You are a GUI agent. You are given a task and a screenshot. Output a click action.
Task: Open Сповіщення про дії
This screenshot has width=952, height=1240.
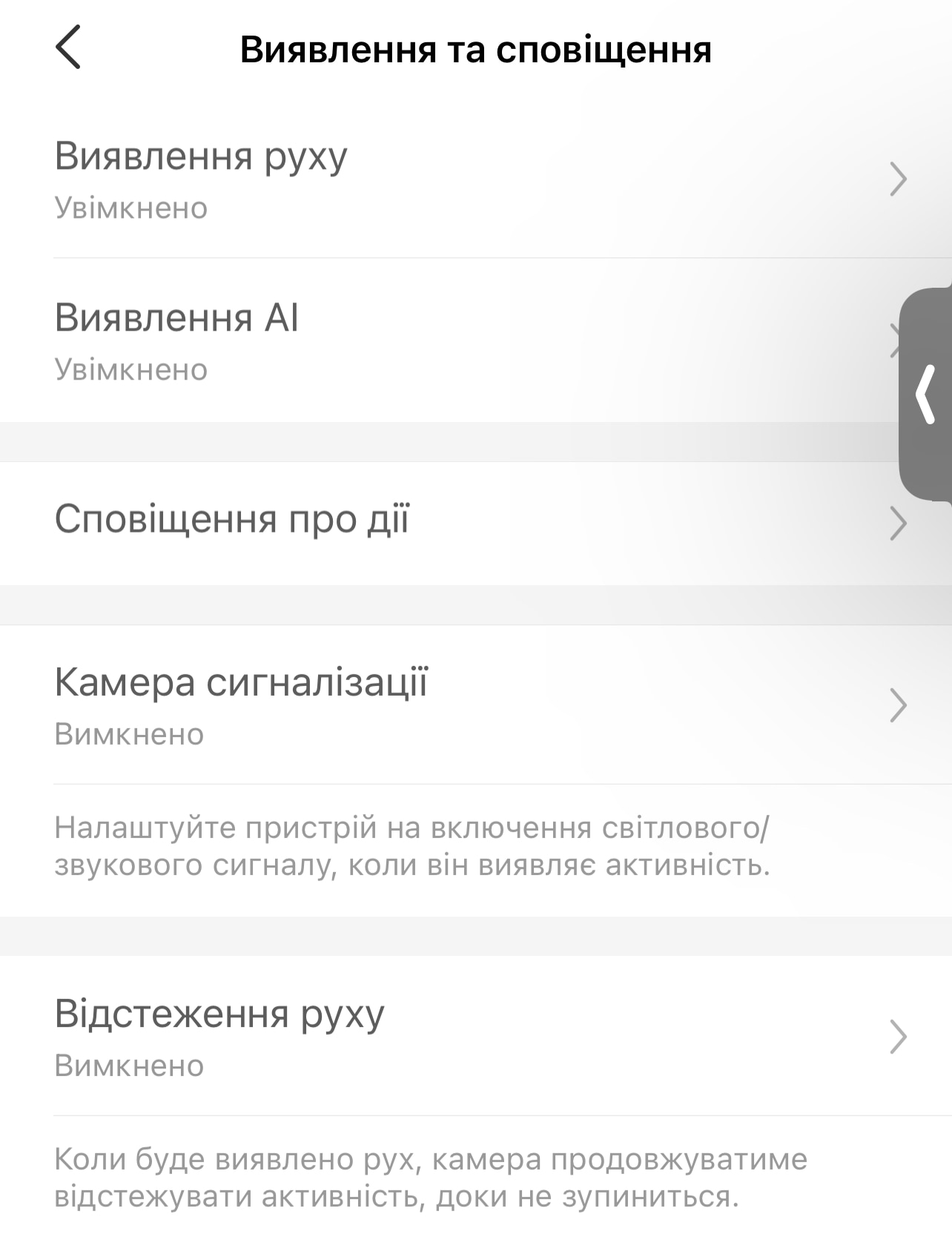pos(475,522)
